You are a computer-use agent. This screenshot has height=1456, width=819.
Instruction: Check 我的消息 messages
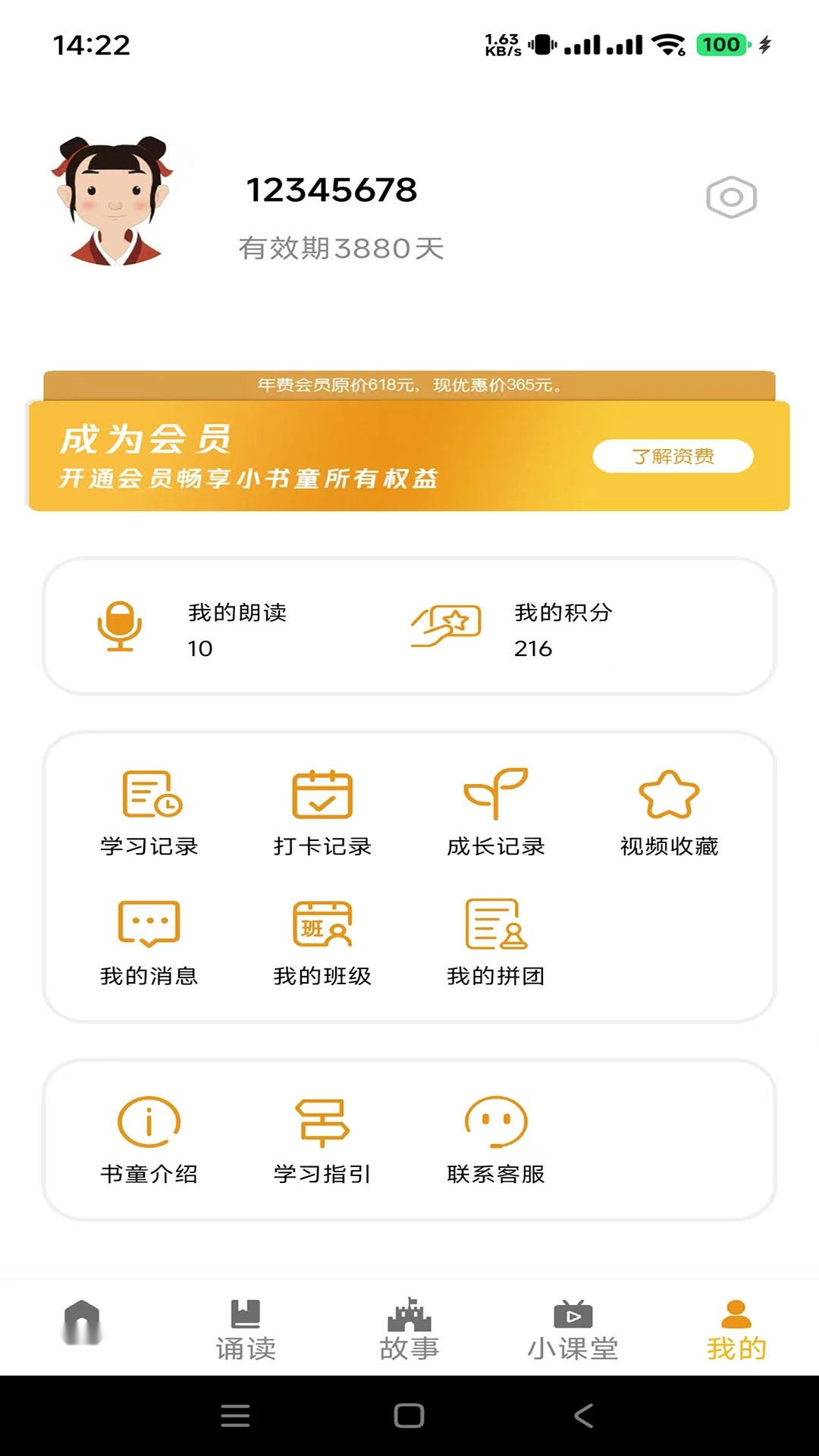149,943
